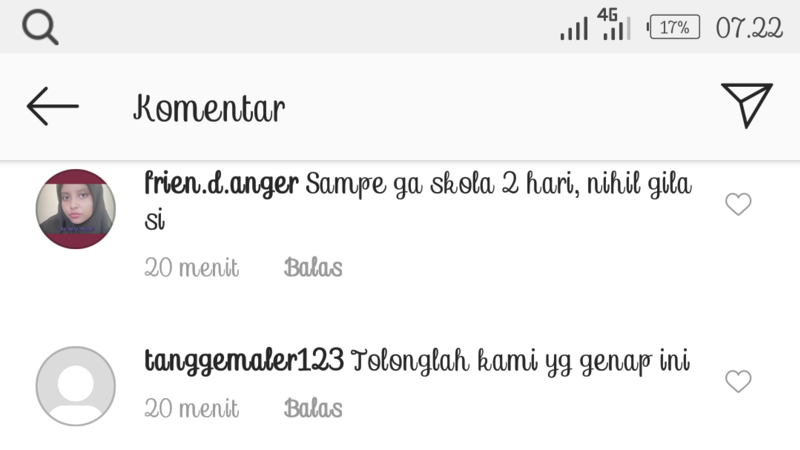Reply to frien.d.anger's comment with Balas
Image resolution: width=800 pixels, height=450 pixels.
coord(313,268)
